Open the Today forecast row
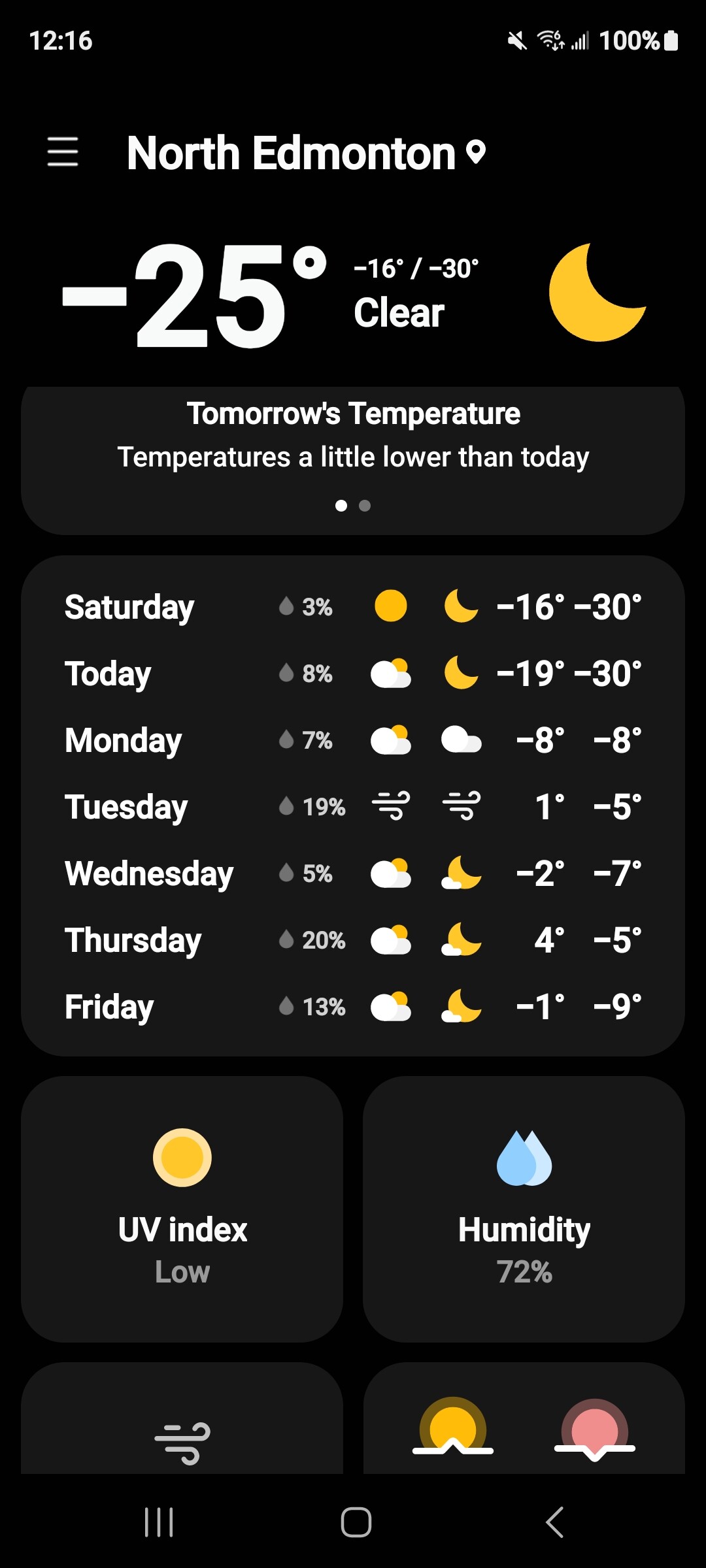Viewport: 706px width, 1568px height. (353, 673)
